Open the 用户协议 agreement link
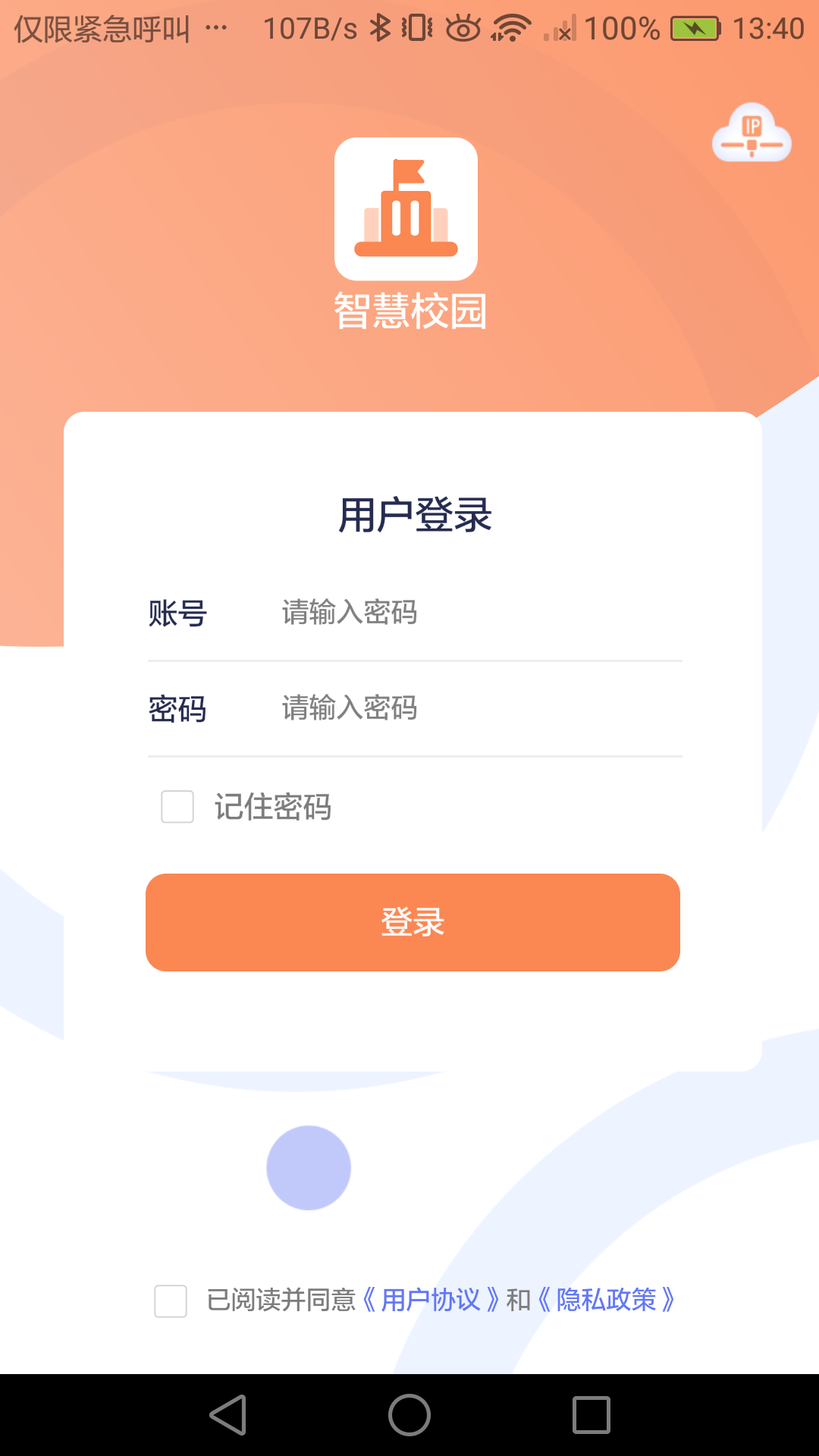This screenshot has height=1456, width=819. (x=432, y=1300)
